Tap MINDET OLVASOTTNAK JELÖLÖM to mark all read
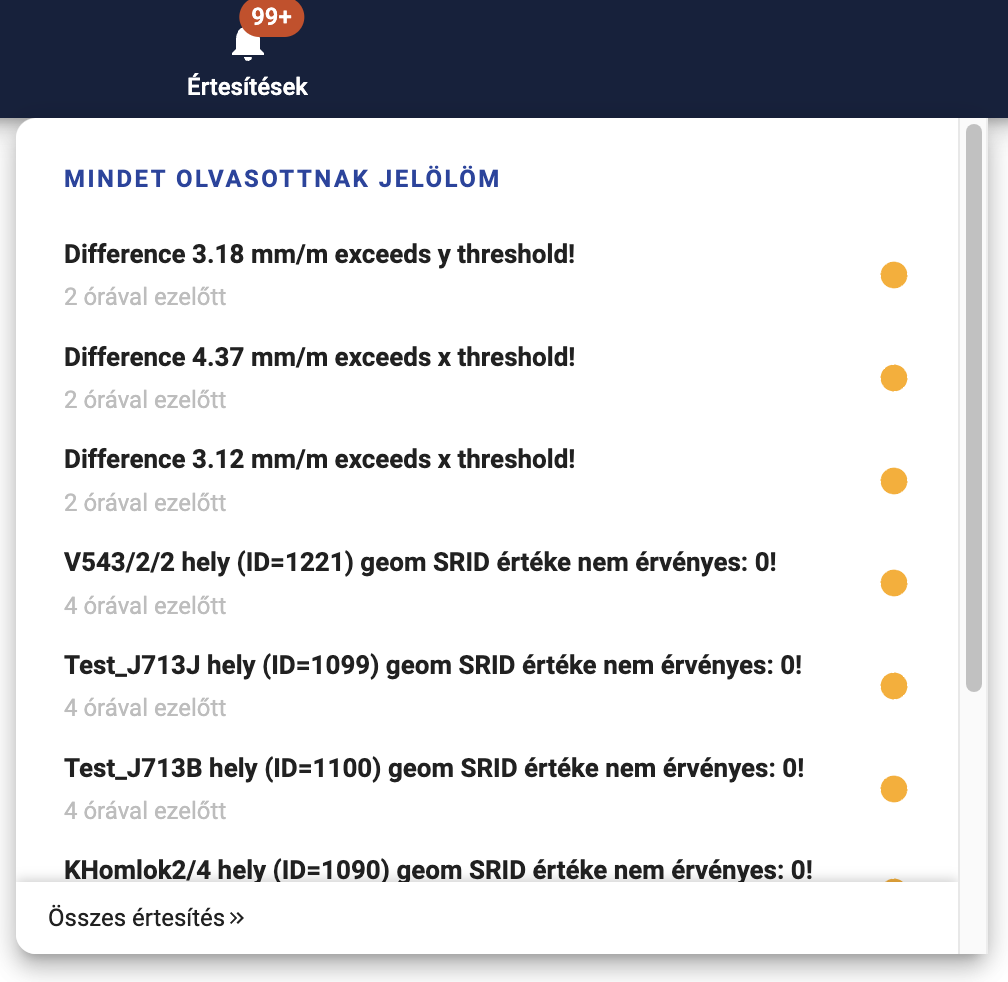The width and height of the screenshot is (1008, 982). click(282, 179)
